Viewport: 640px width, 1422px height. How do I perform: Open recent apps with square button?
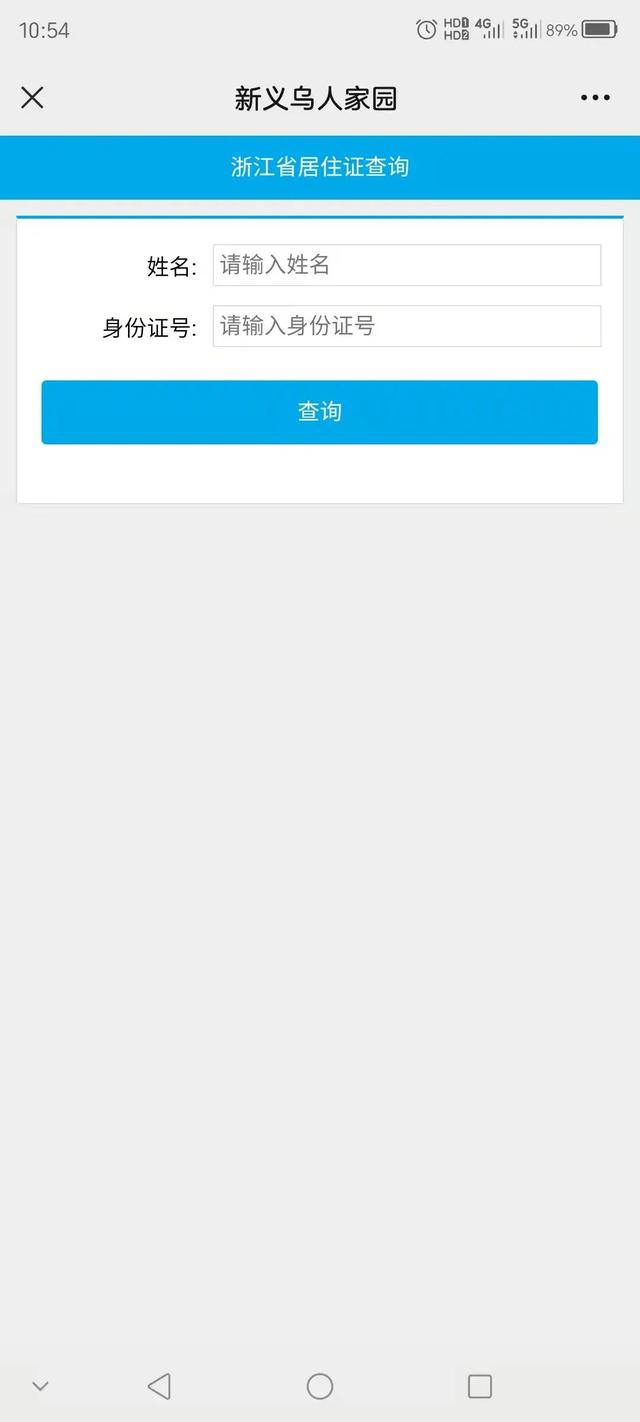click(480, 1386)
